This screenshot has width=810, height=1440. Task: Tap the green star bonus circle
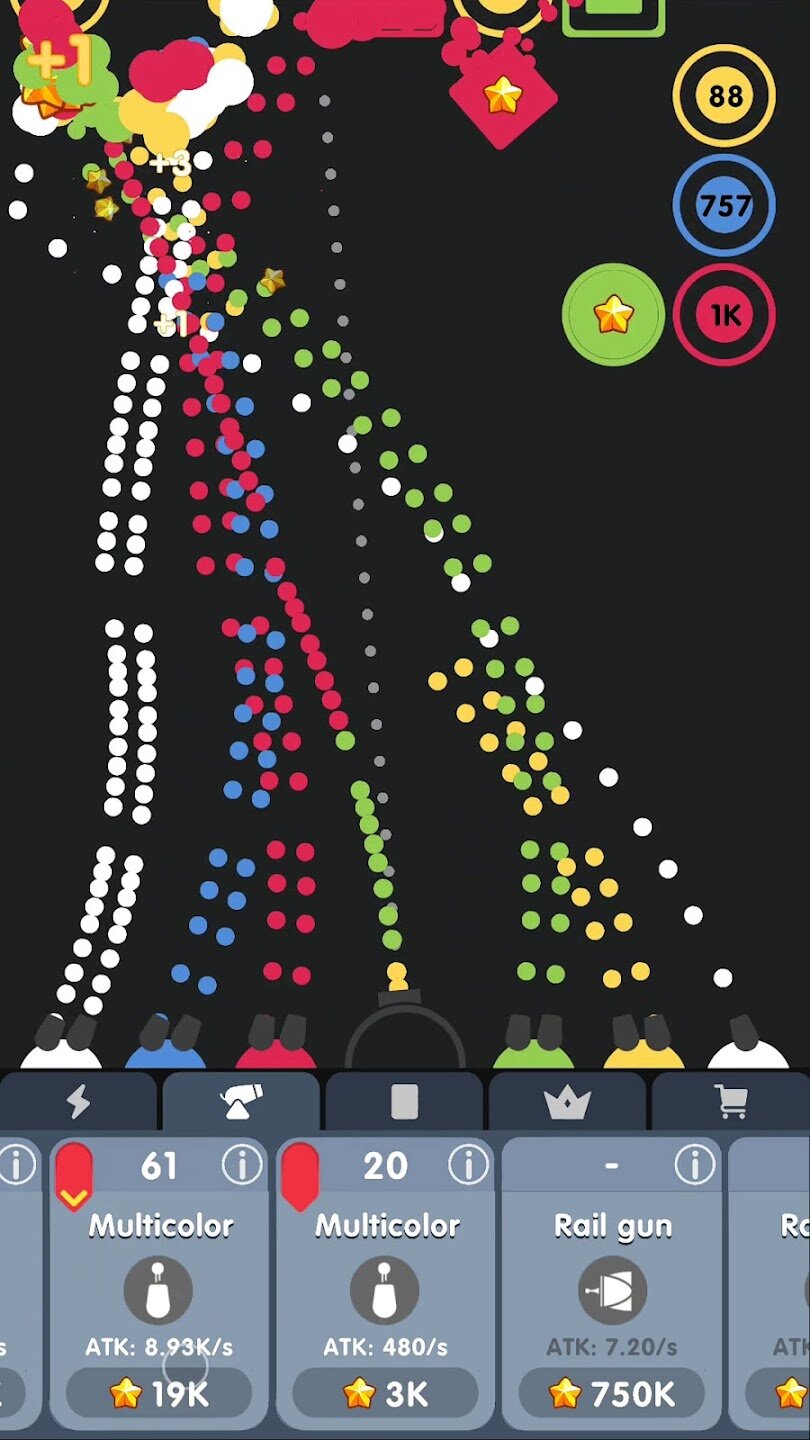(x=613, y=315)
